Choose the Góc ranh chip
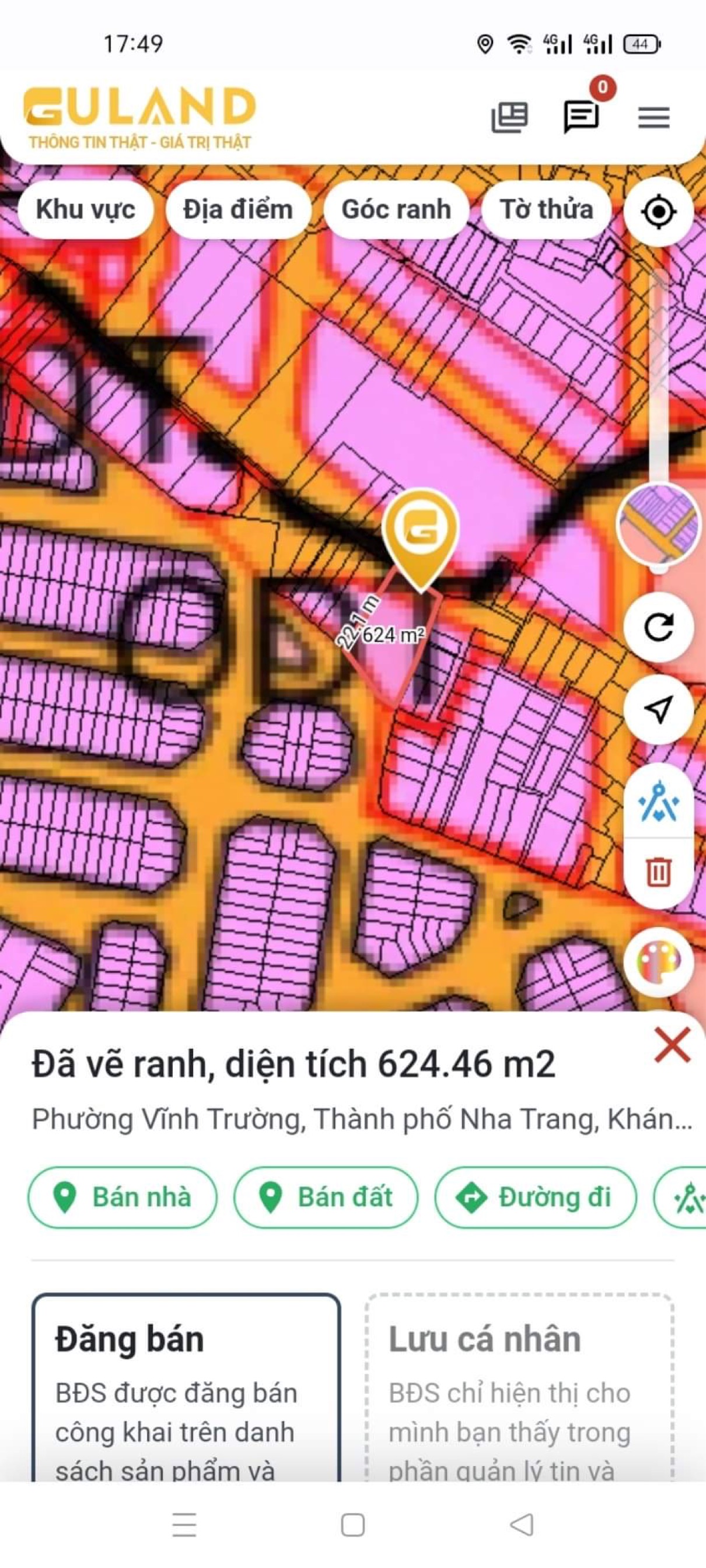This screenshot has width=706, height=1568. coord(396,209)
